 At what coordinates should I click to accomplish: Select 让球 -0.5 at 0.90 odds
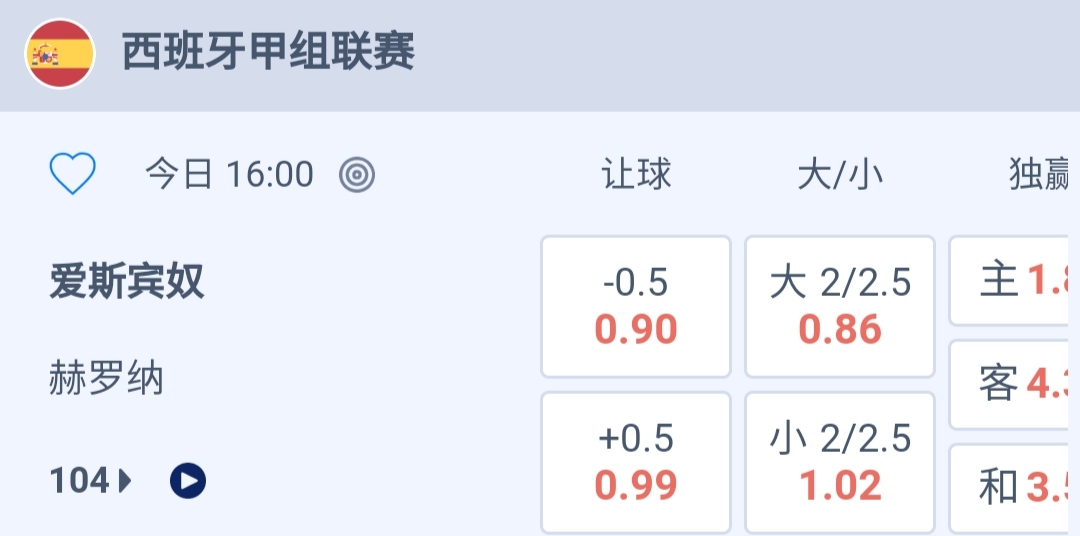point(636,306)
